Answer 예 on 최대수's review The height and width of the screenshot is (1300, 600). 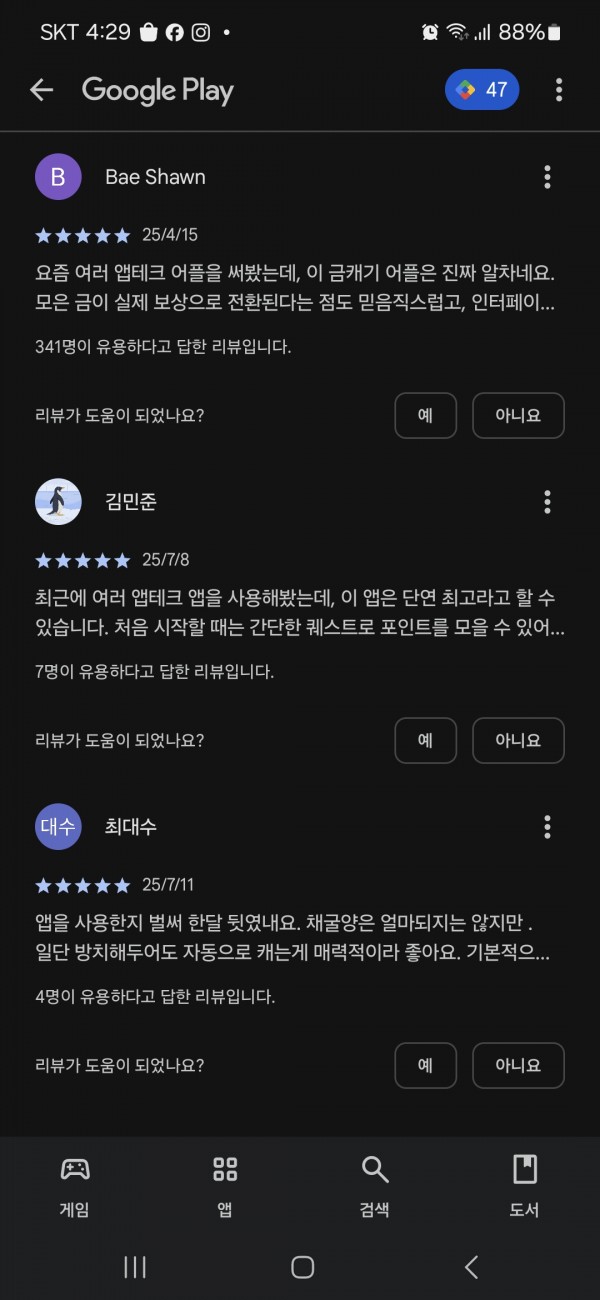pyautogui.click(x=425, y=1065)
